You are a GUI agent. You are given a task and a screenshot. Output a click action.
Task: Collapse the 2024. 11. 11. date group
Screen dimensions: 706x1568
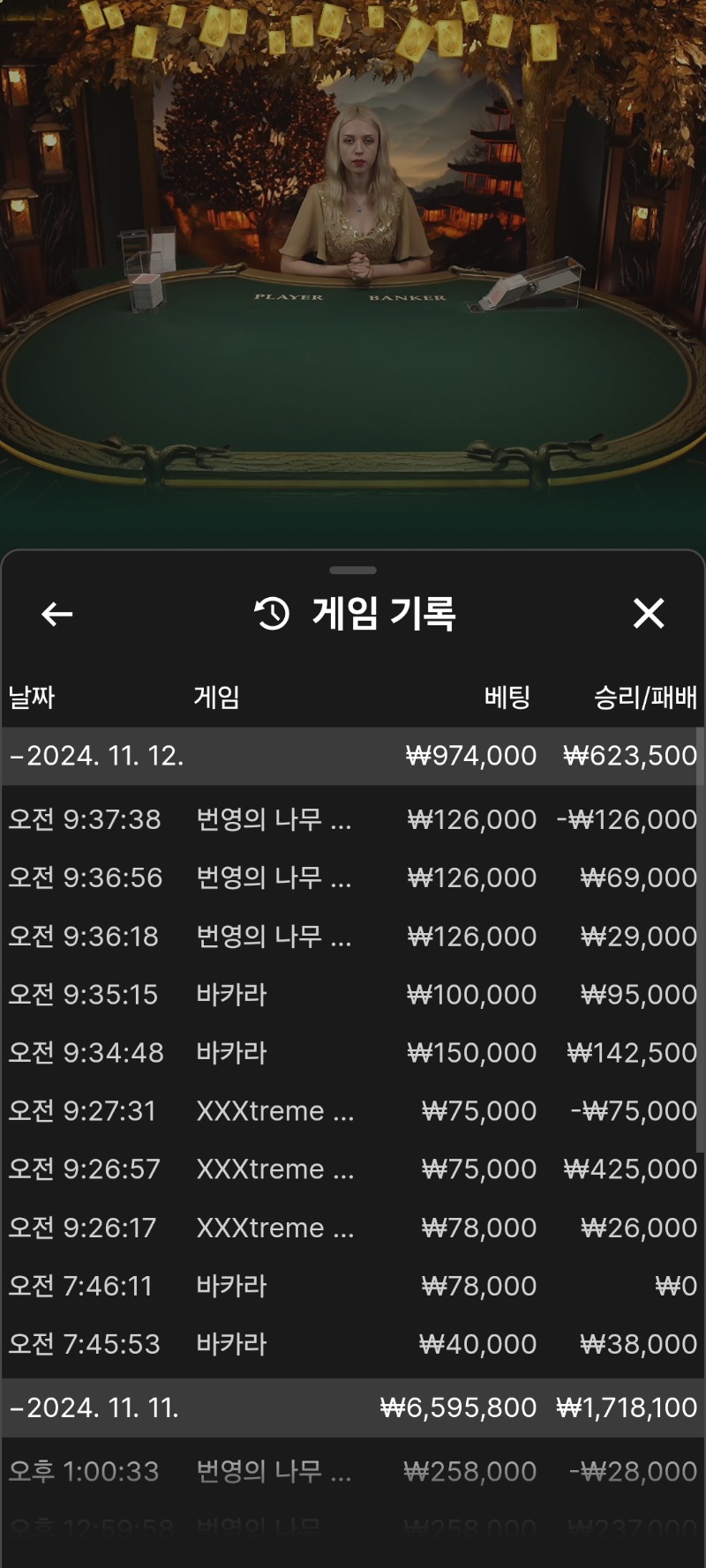click(352, 1407)
